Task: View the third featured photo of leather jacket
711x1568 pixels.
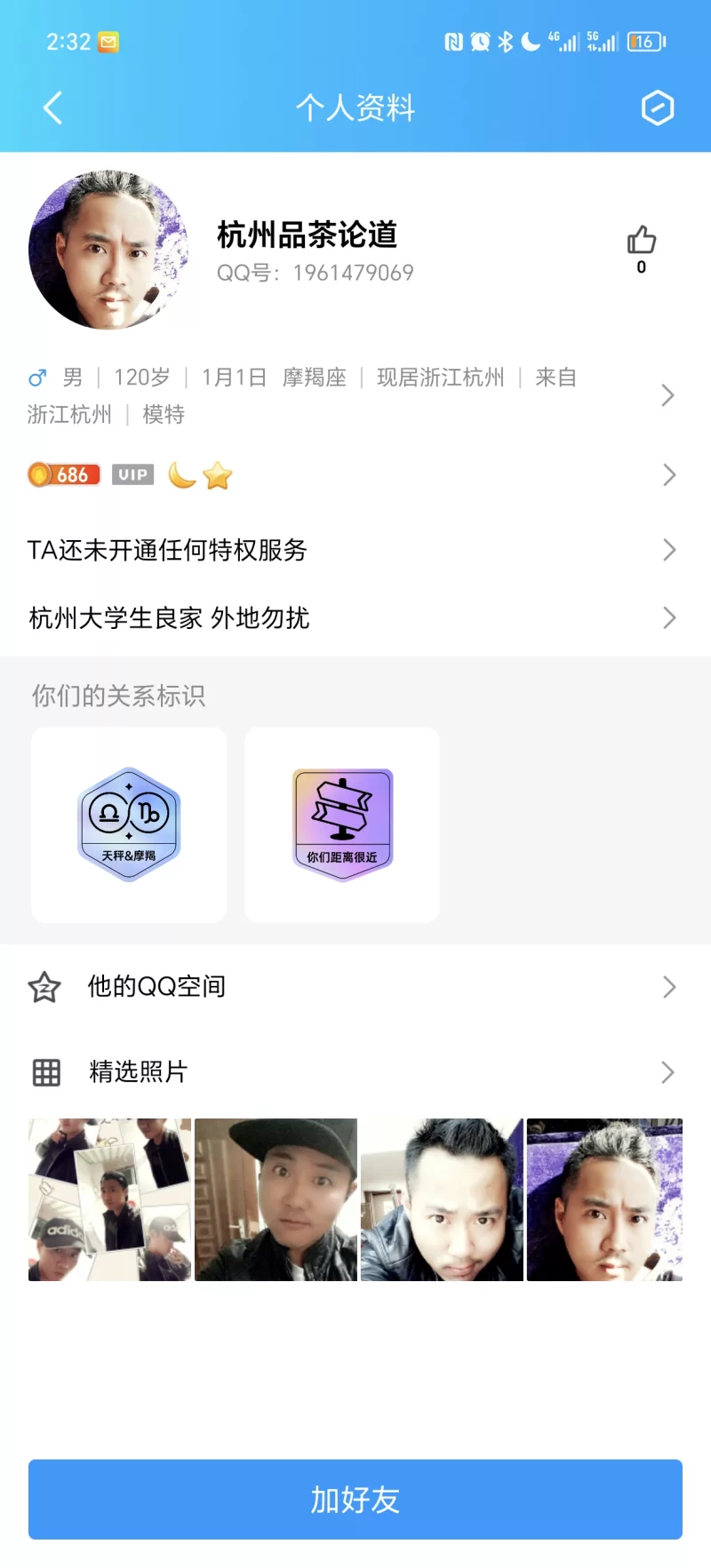Action: pyautogui.click(x=442, y=1199)
